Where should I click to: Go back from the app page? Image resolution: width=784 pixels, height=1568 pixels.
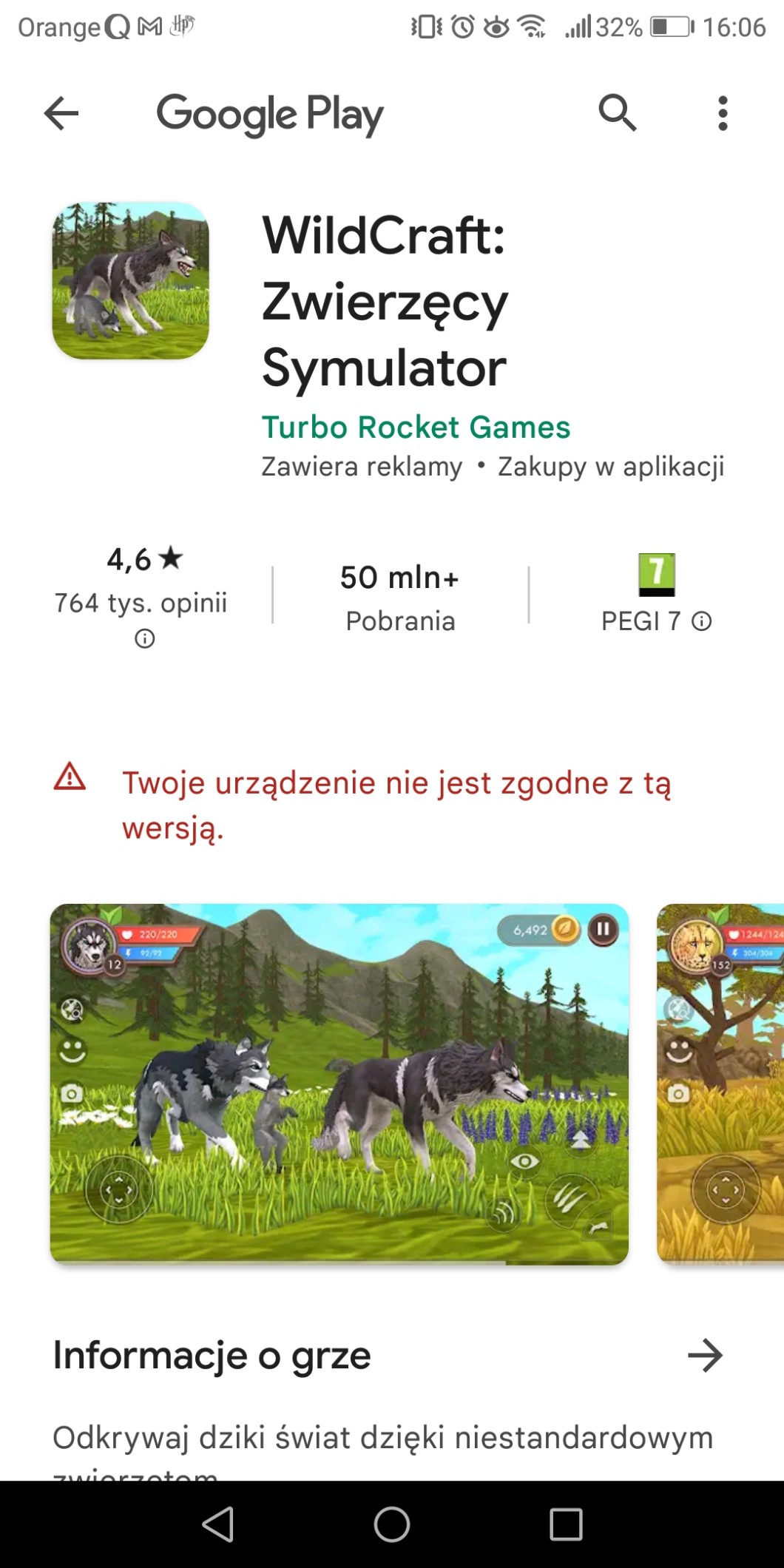pyautogui.click(x=61, y=114)
